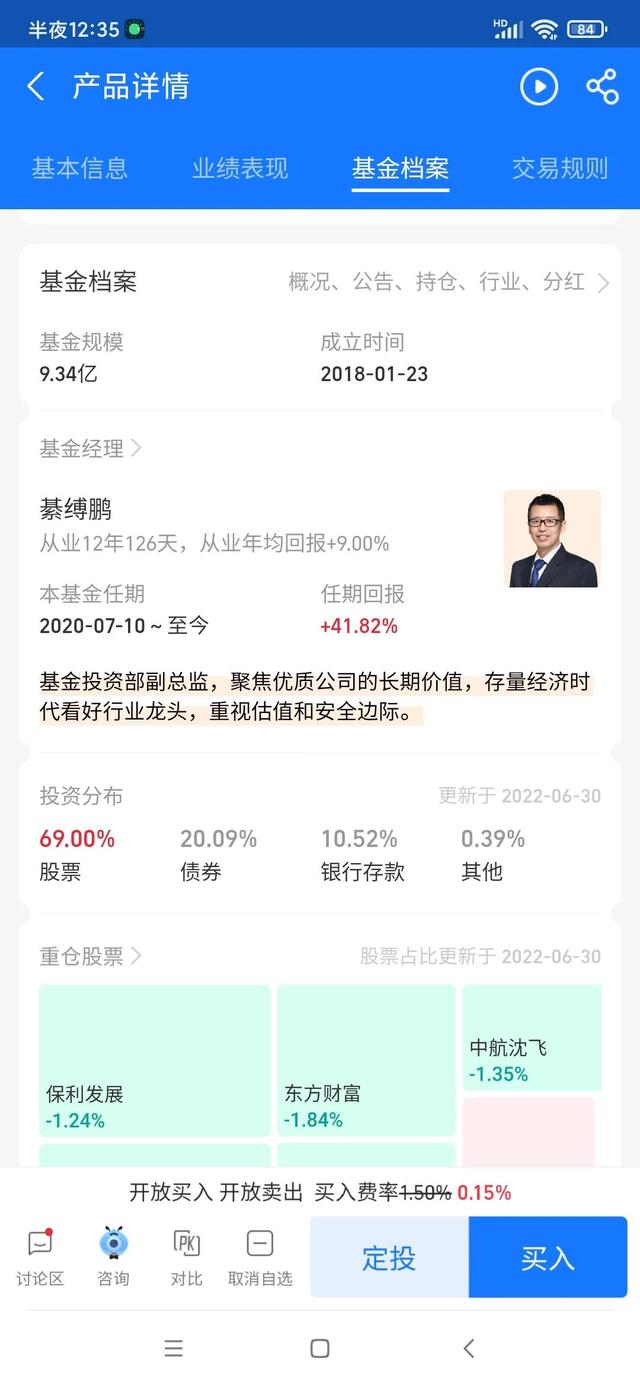This screenshot has width=640, height=1387.
Task: Switch to 业绩表现 tab
Action: point(240,168)
